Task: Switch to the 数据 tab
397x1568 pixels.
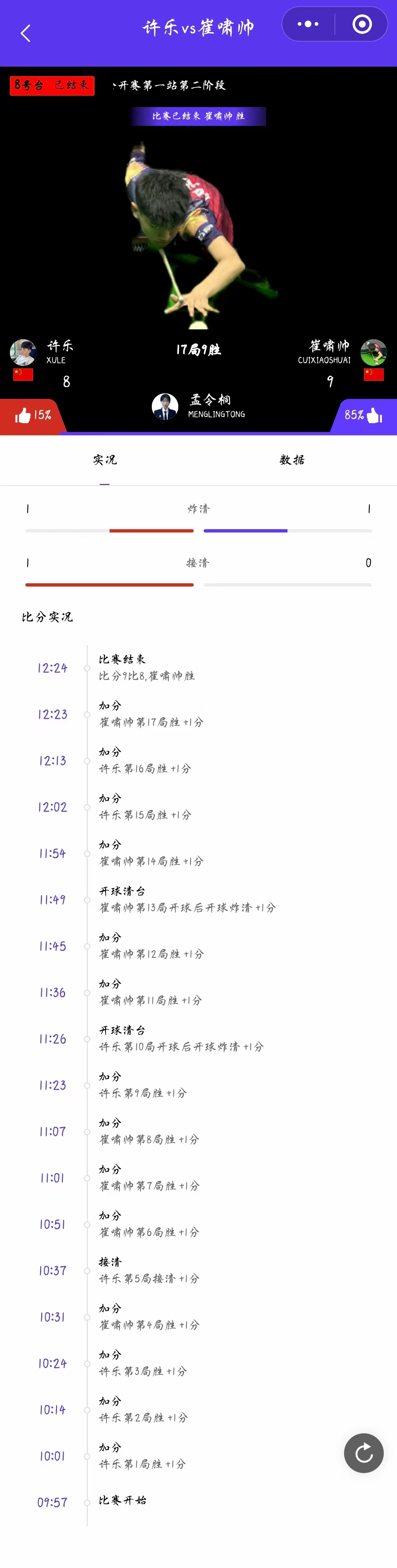Action: (x=292, y=460)
